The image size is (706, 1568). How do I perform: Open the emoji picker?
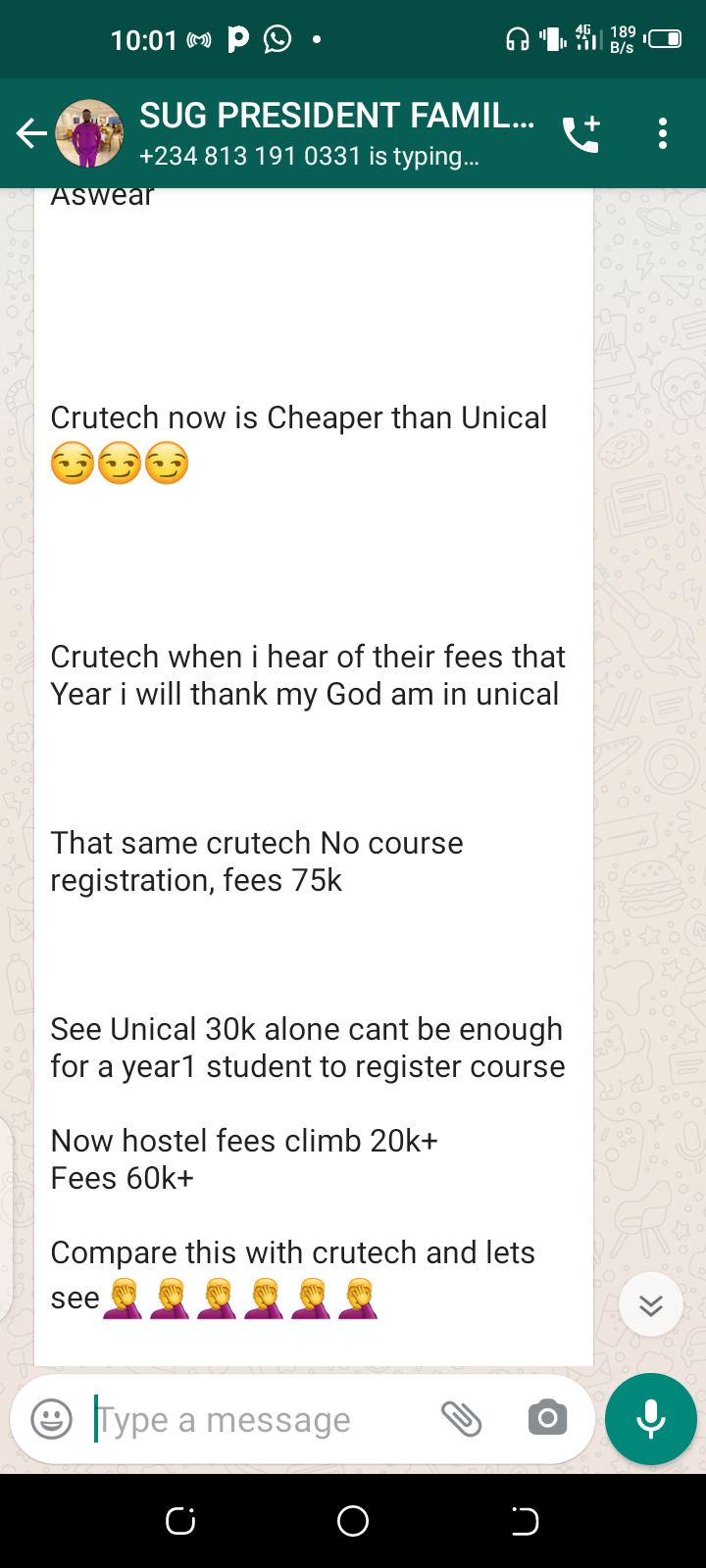52,1419
